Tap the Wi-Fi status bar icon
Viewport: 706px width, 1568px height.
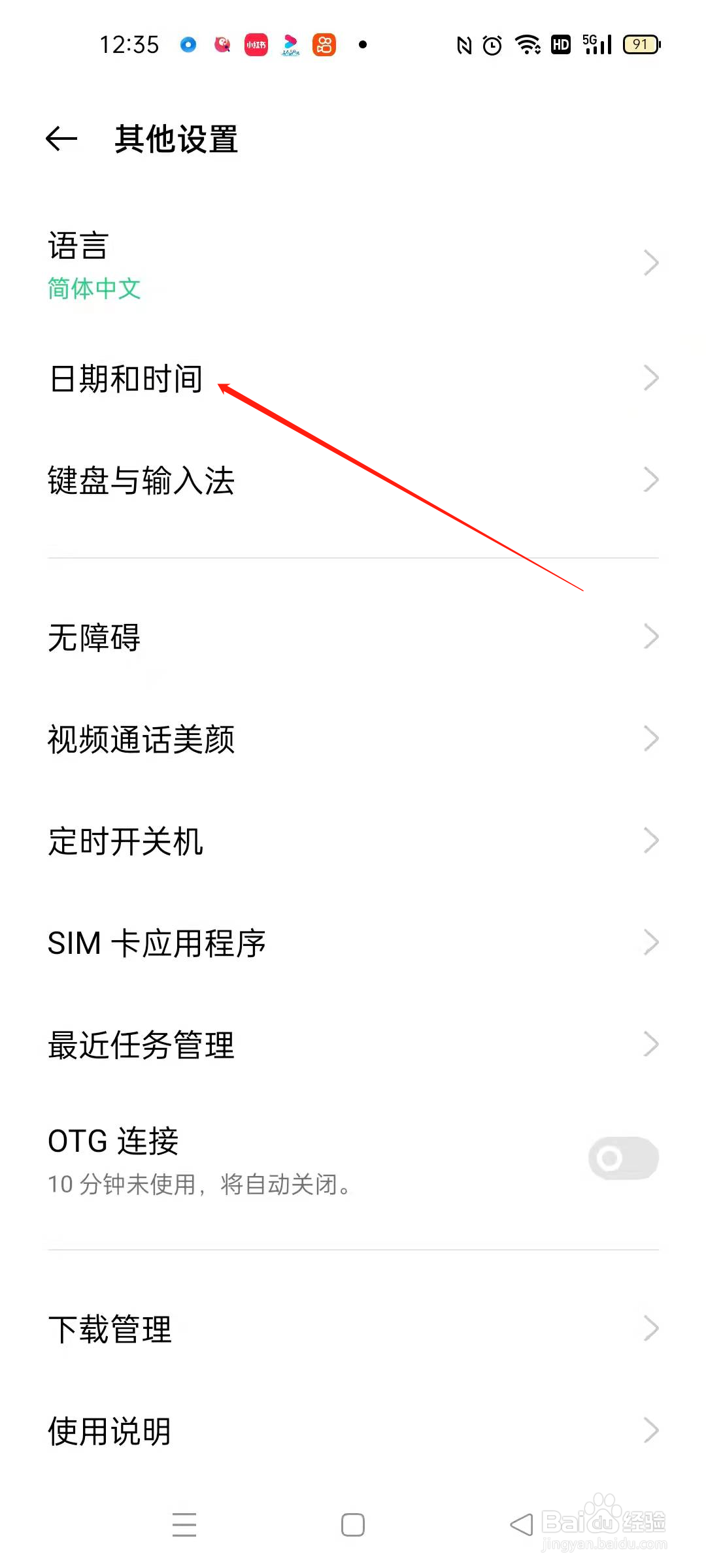pos(527,44)
